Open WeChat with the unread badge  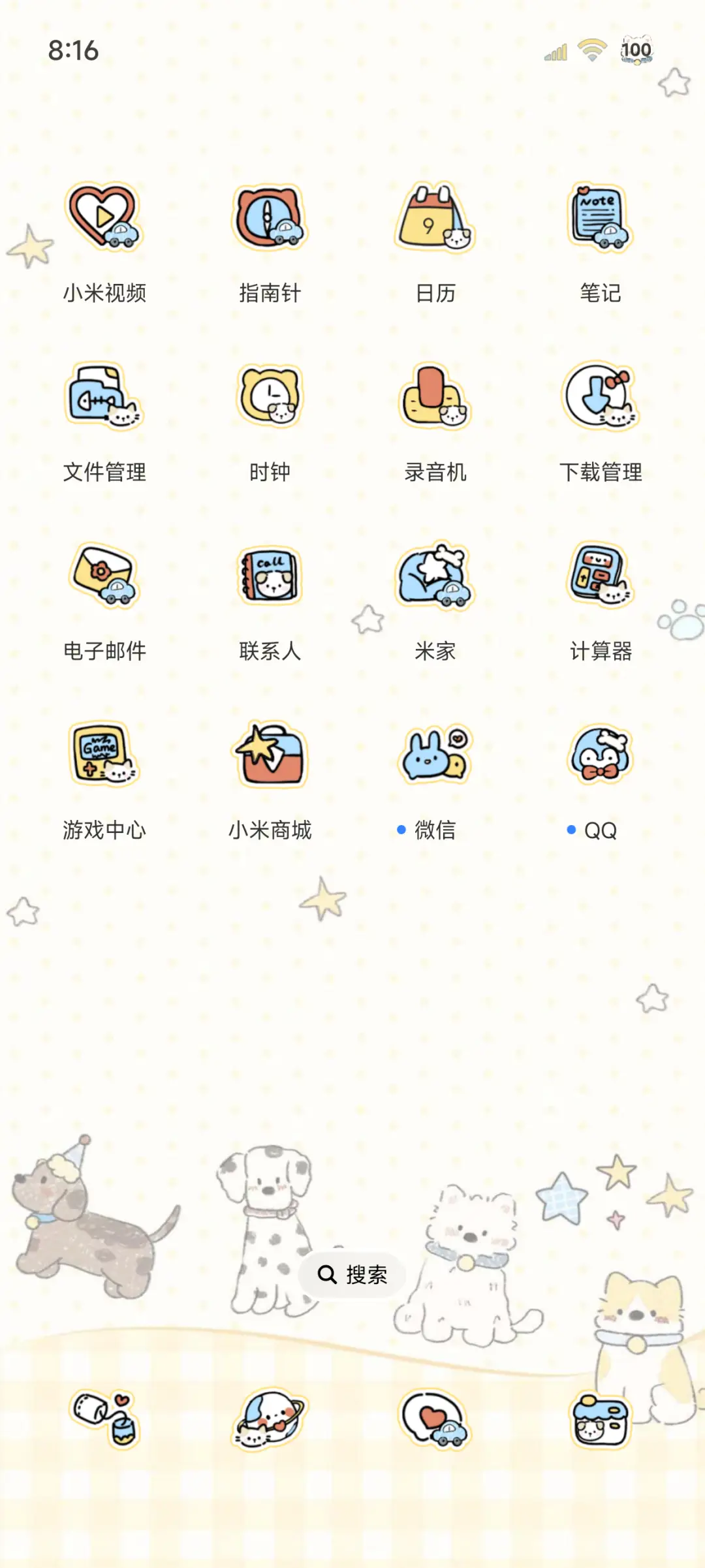tap(434, 756)
